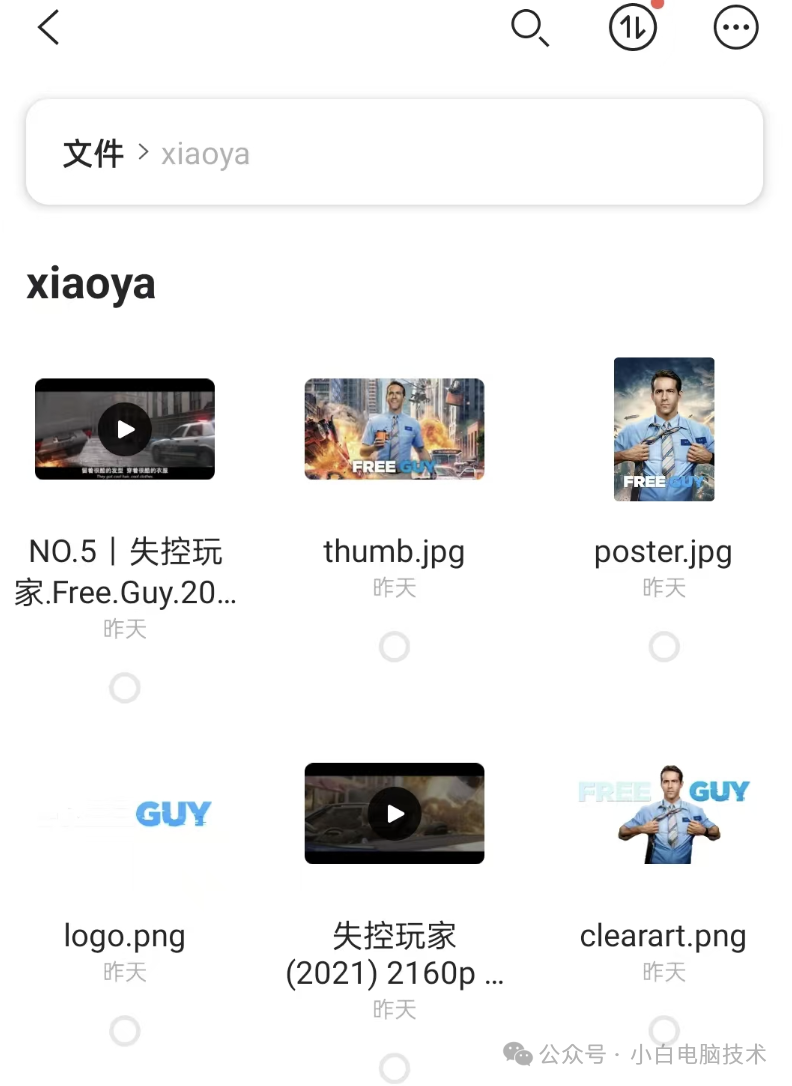
Task: Open the search magnifier icon
Action: [x=529, y=28]
